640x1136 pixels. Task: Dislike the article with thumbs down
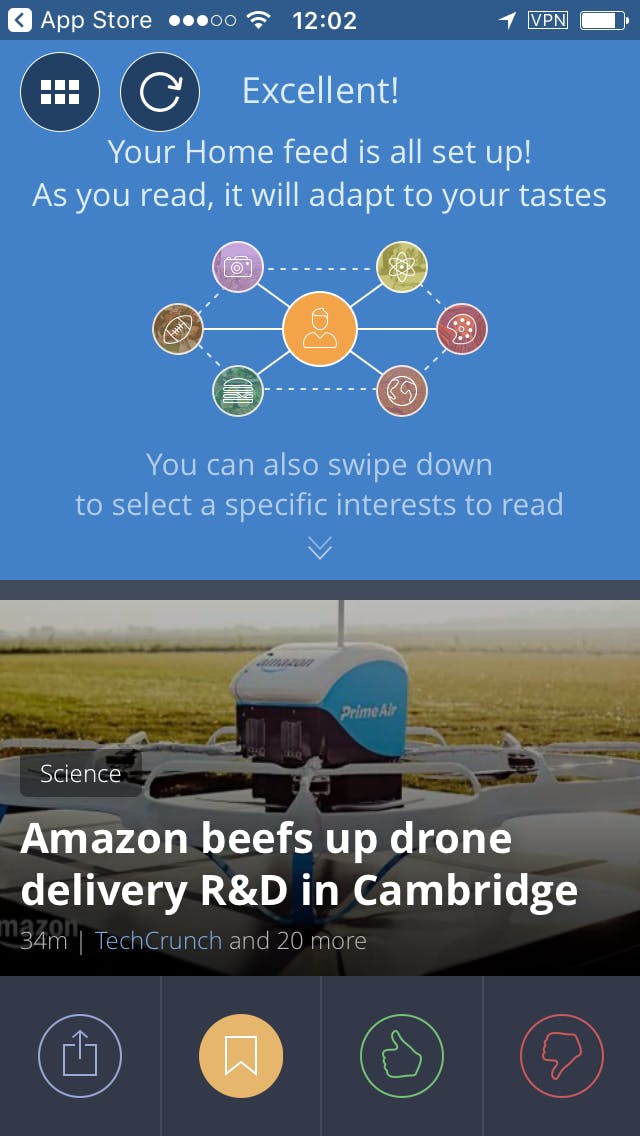pos(562,1056)
